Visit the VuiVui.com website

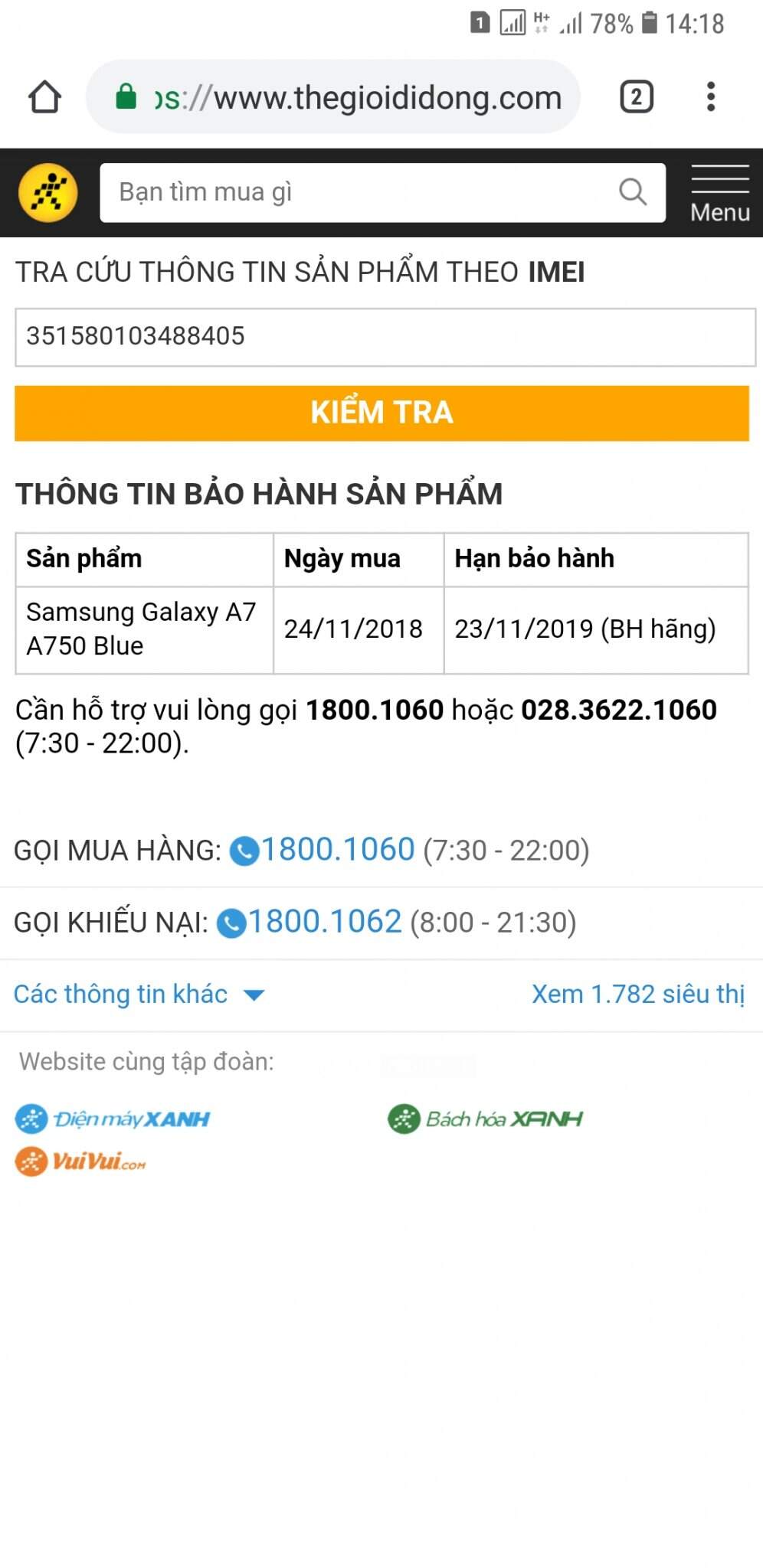pos(80,1161)
